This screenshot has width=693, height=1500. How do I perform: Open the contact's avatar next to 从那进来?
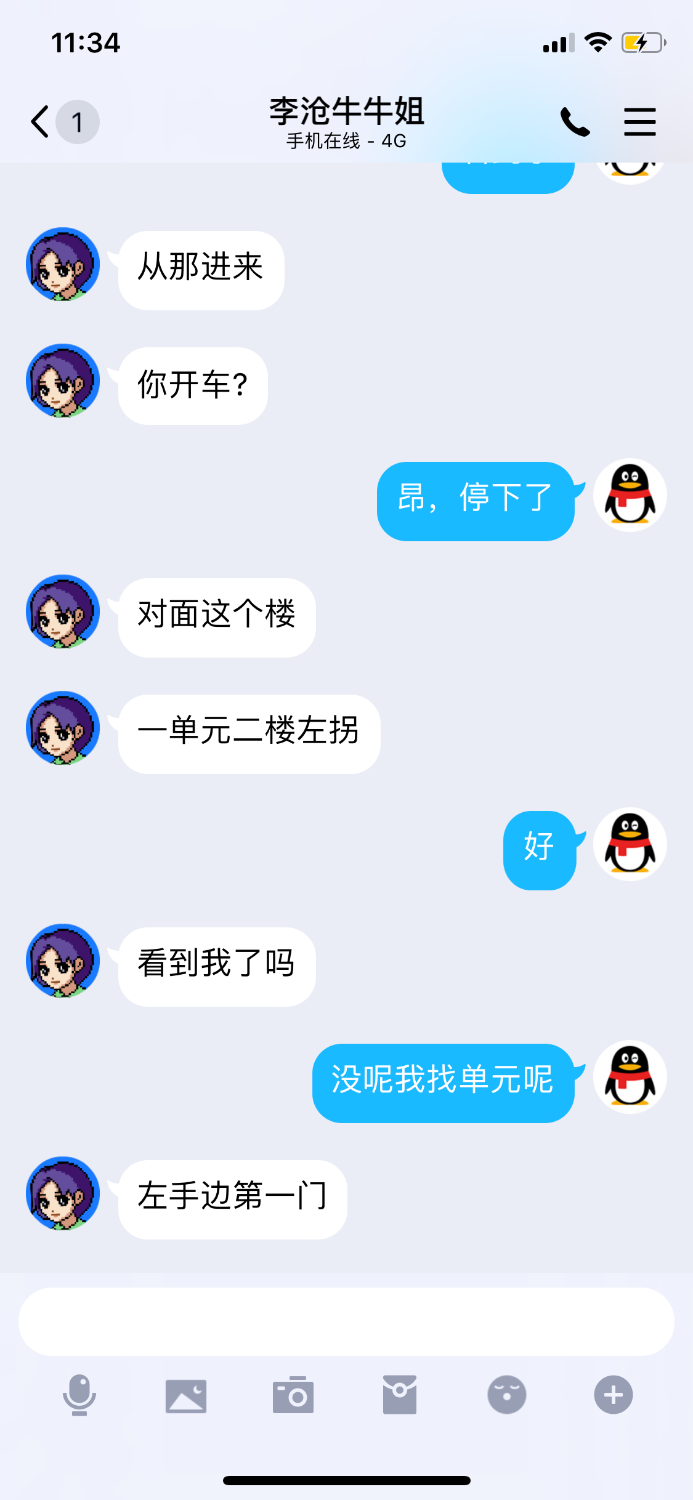[63, 265]
